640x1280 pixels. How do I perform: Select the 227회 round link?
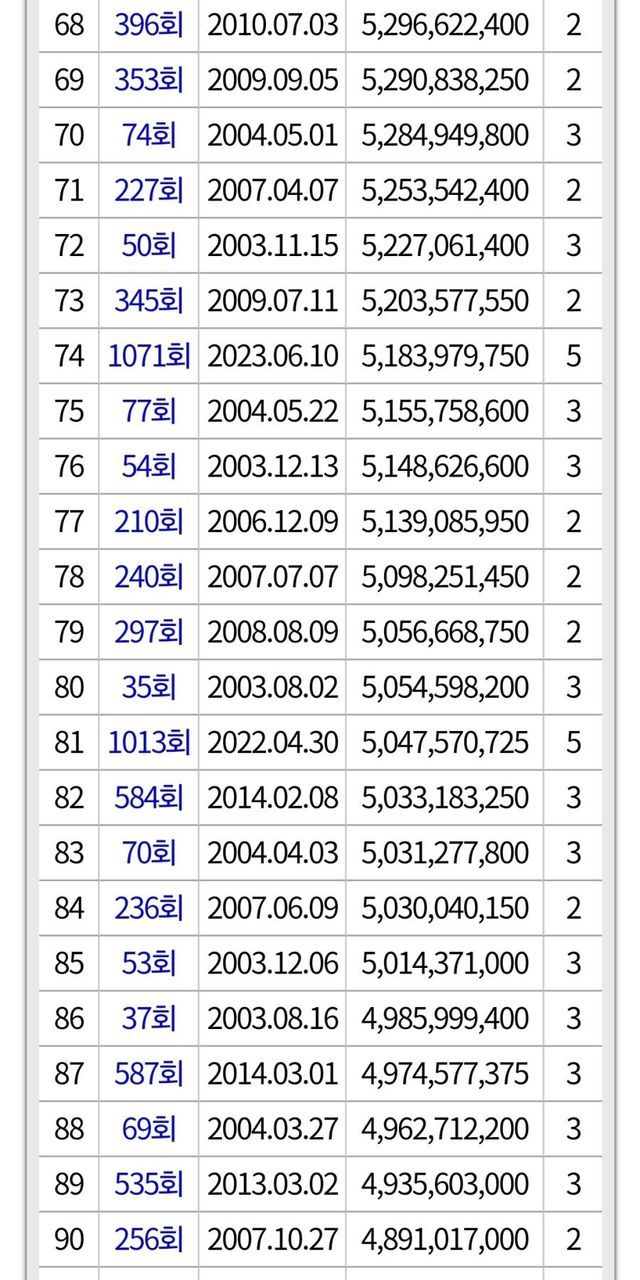tap(149, 190)
